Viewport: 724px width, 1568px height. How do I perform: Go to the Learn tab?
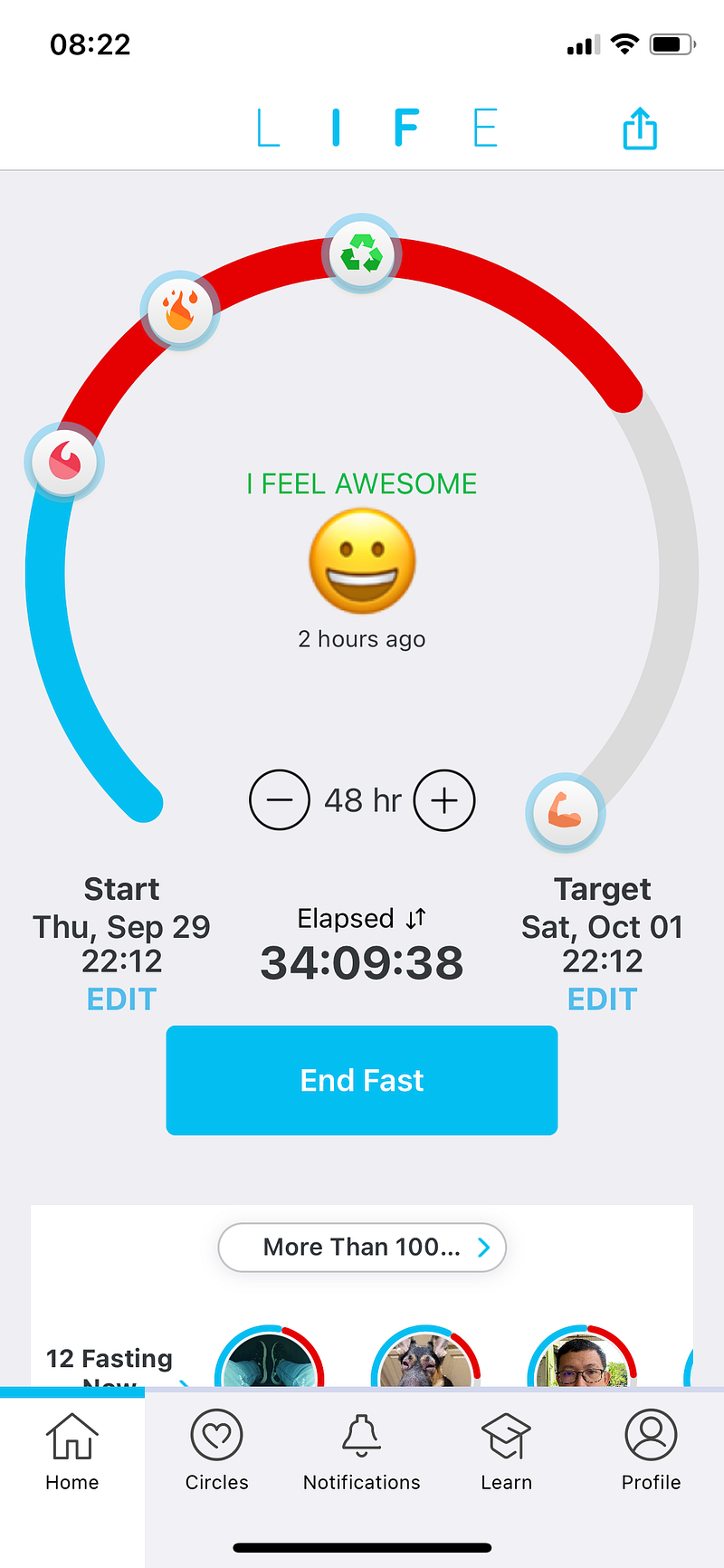click(x=507, y=1449)
